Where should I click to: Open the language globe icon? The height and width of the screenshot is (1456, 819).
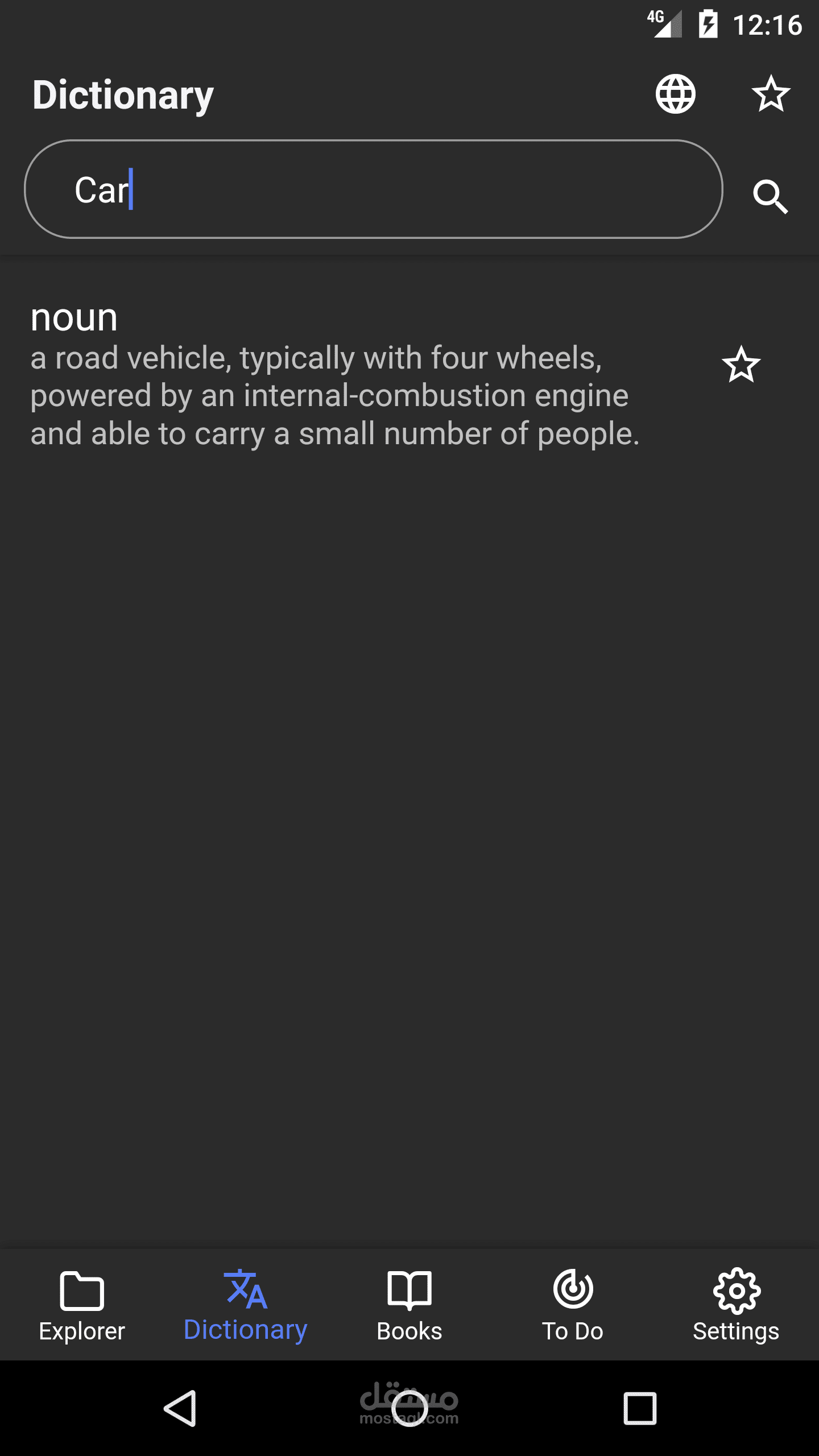coord(675,94)
